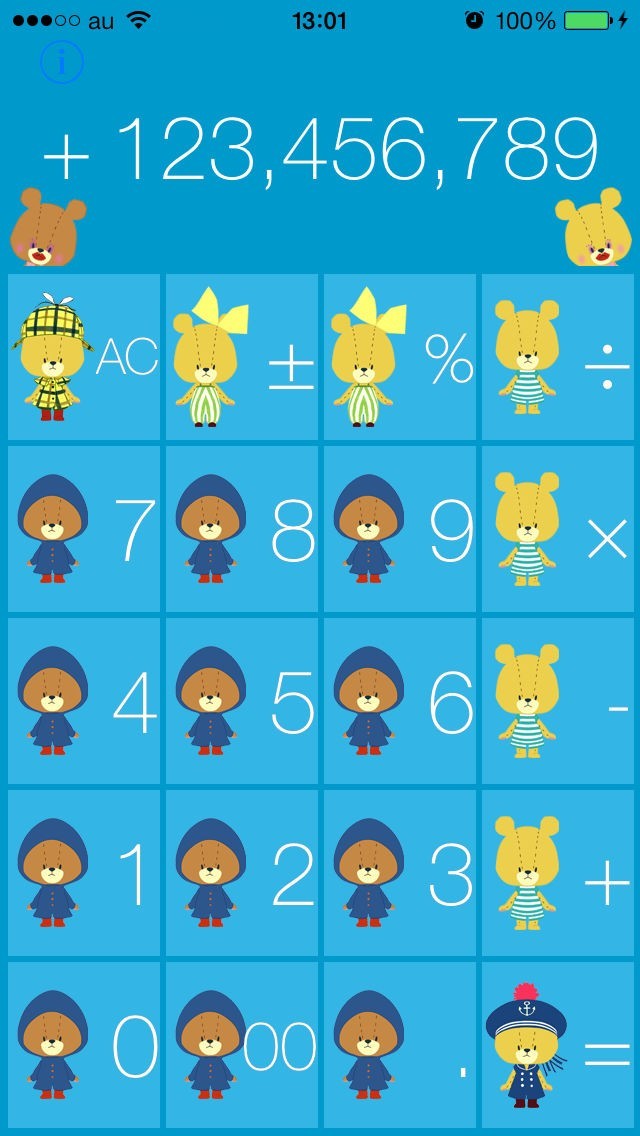The height and width of the screenshot is (1136, 640).
Task: Select the minus operator key
Action: (x=557, y=701)
